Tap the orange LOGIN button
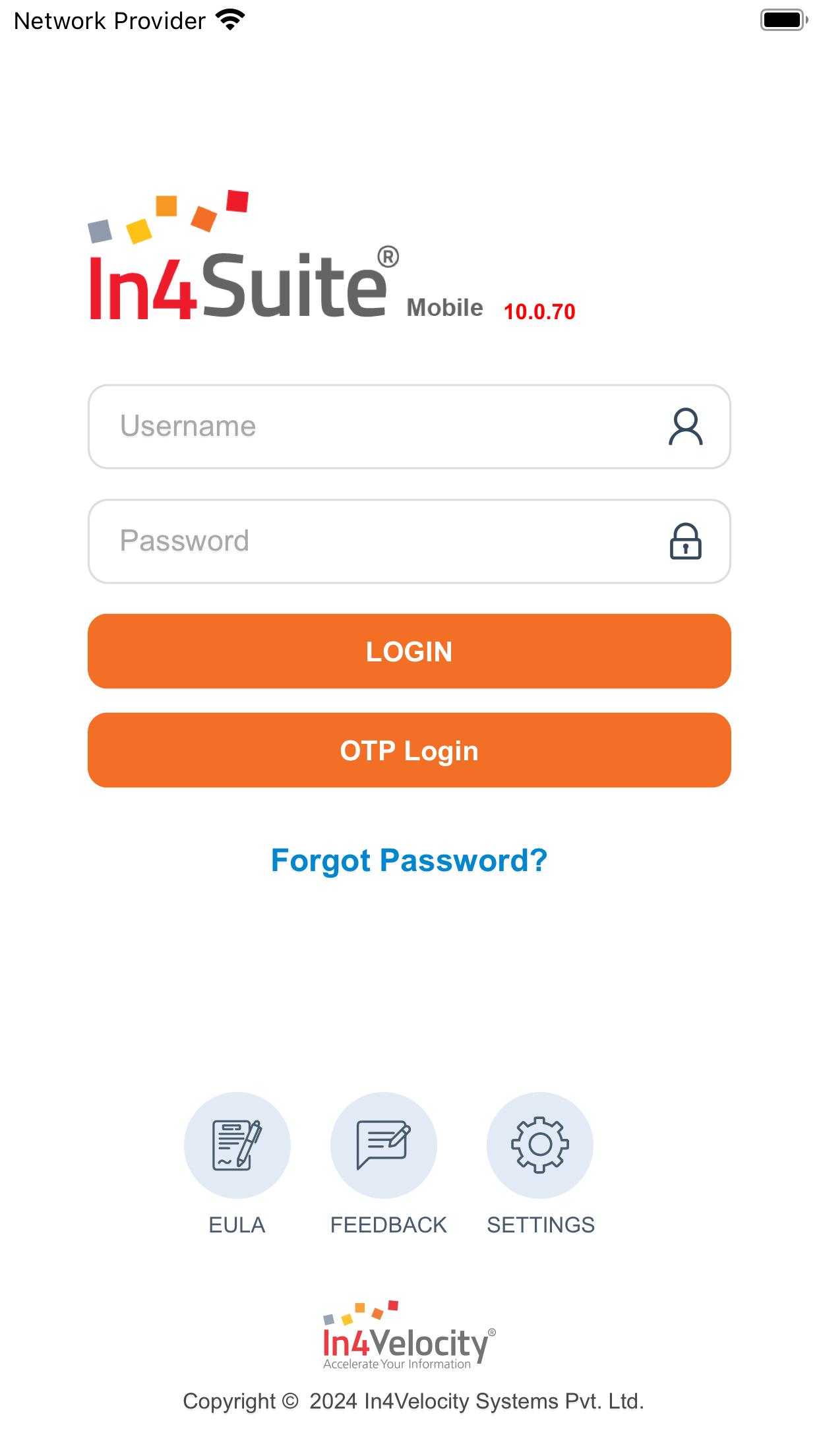 coord(409,652)
